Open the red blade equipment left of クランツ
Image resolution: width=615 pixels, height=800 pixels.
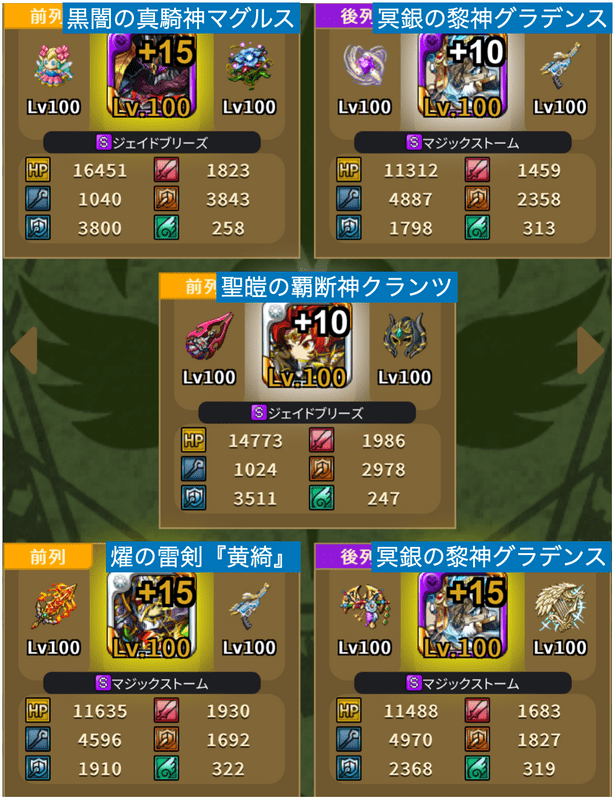pyautogui.click(x=210, y=338)
